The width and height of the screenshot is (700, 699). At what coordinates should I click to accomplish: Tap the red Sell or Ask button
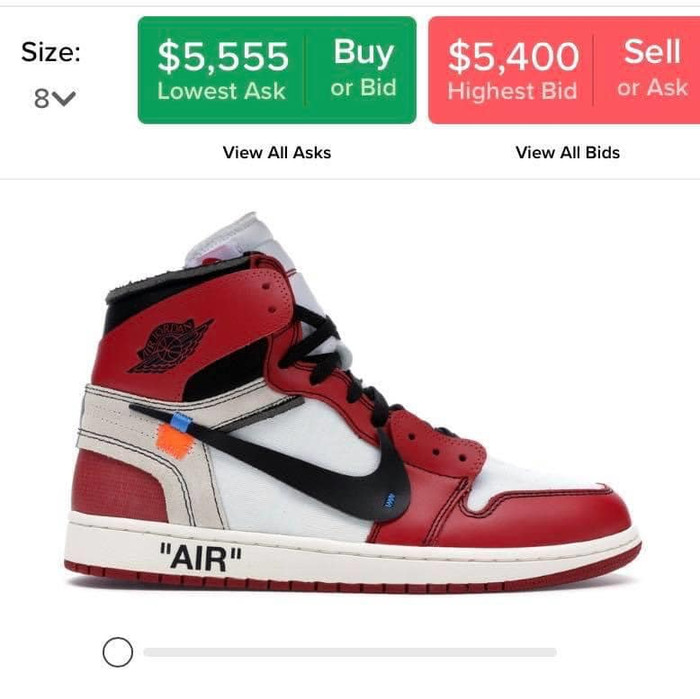[x=651, y=69]
